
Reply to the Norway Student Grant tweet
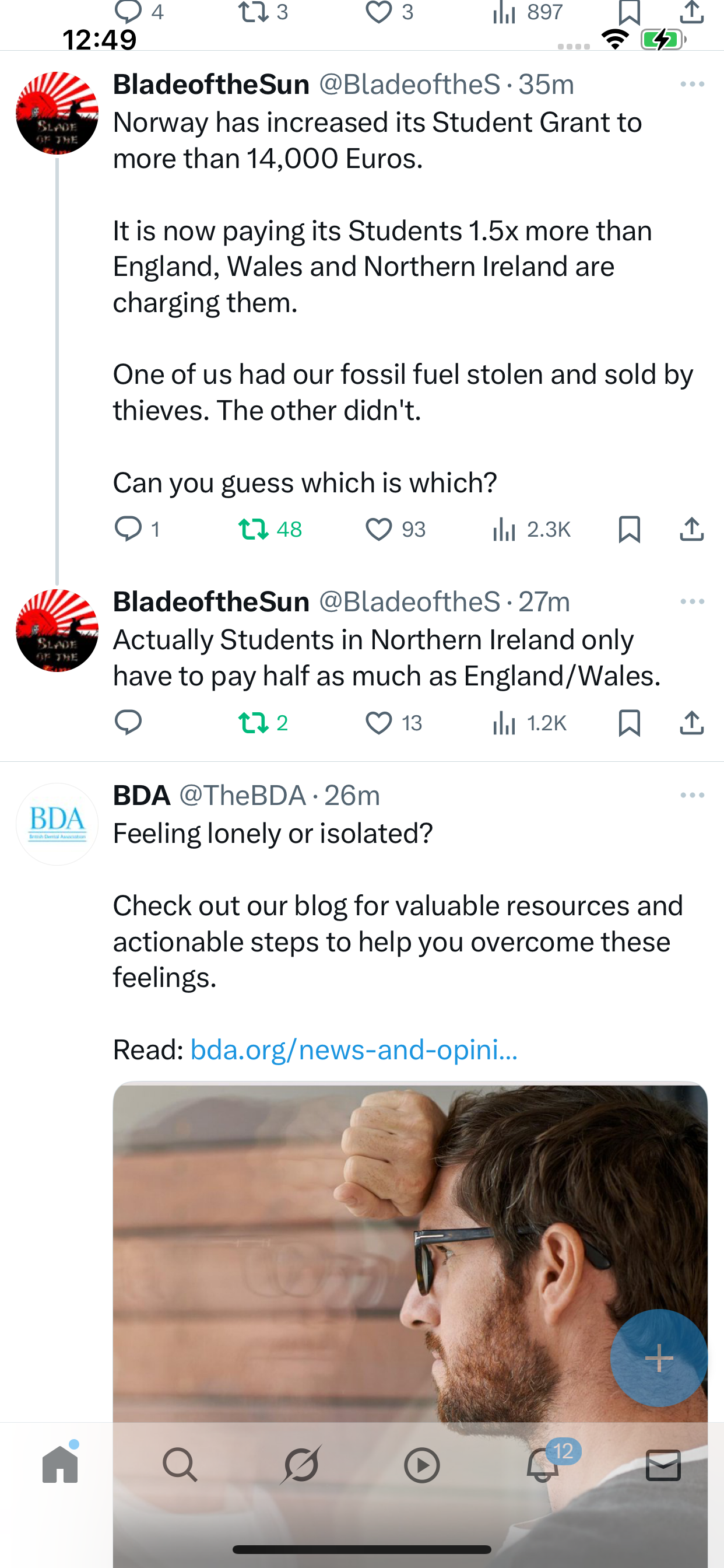tap(128, 529)
